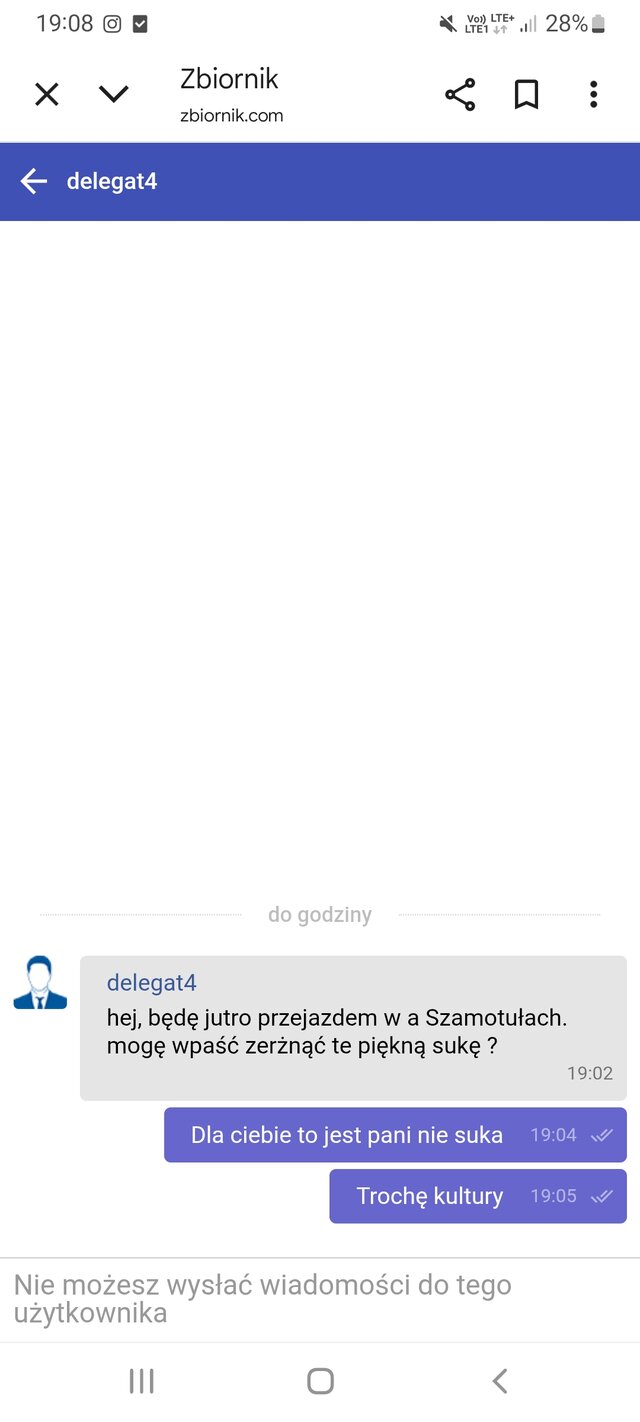Tap the delegat4 username in the message

[x=151, y=983]
